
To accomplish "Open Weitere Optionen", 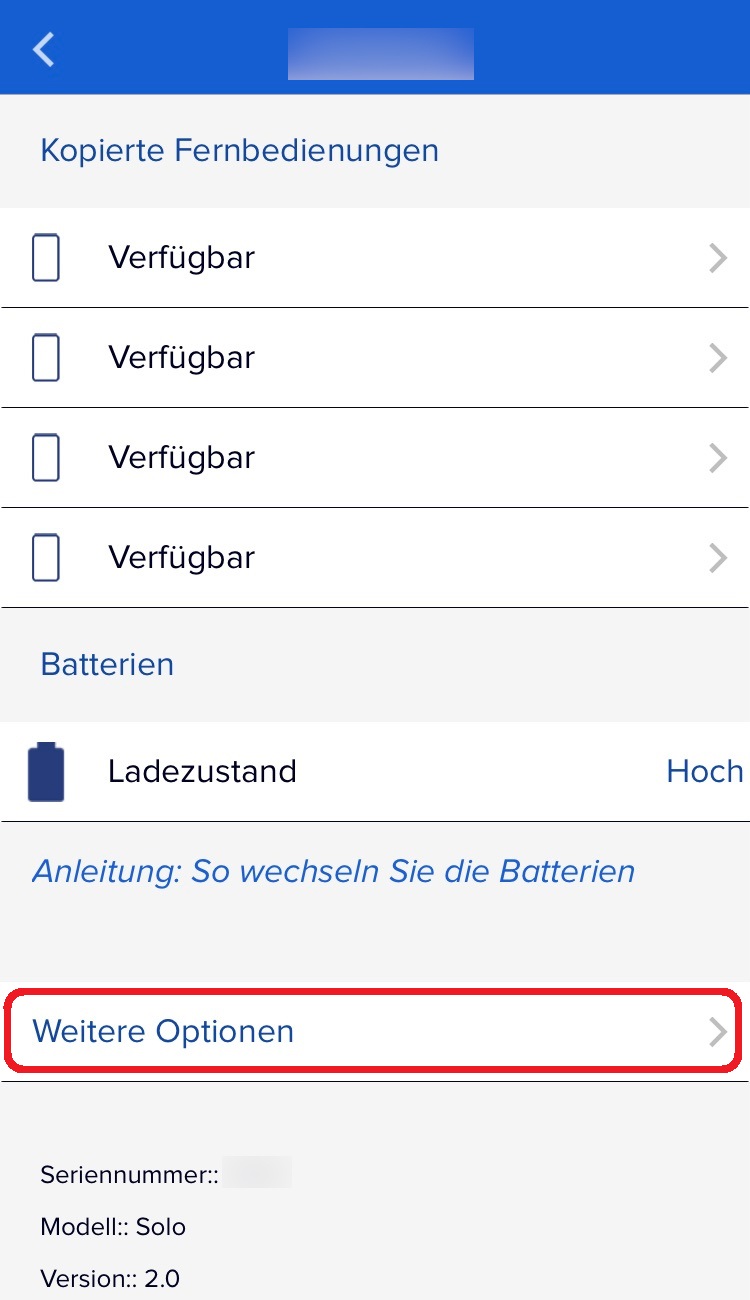I will 374,1031.
